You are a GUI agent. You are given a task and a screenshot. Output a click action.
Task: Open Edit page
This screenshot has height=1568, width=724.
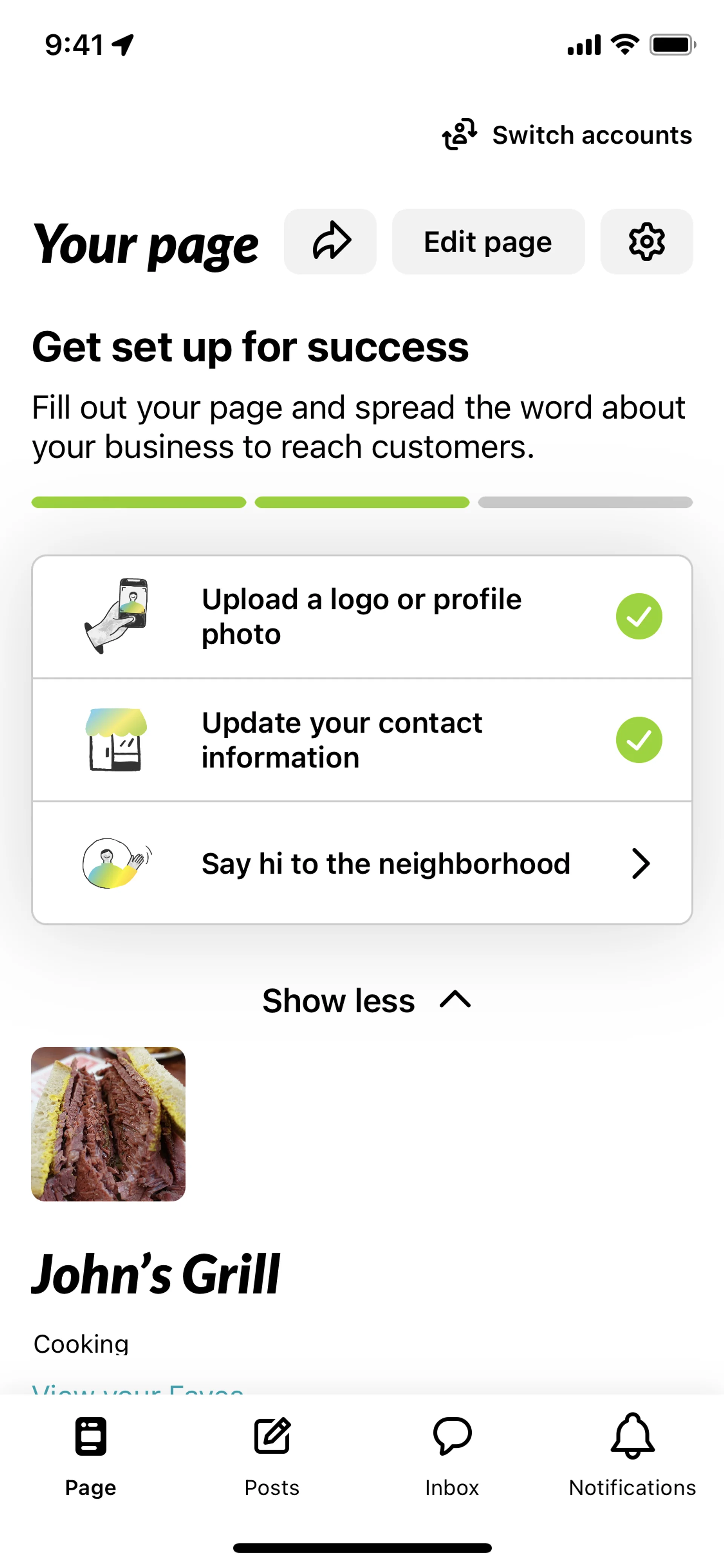point(488,242)
